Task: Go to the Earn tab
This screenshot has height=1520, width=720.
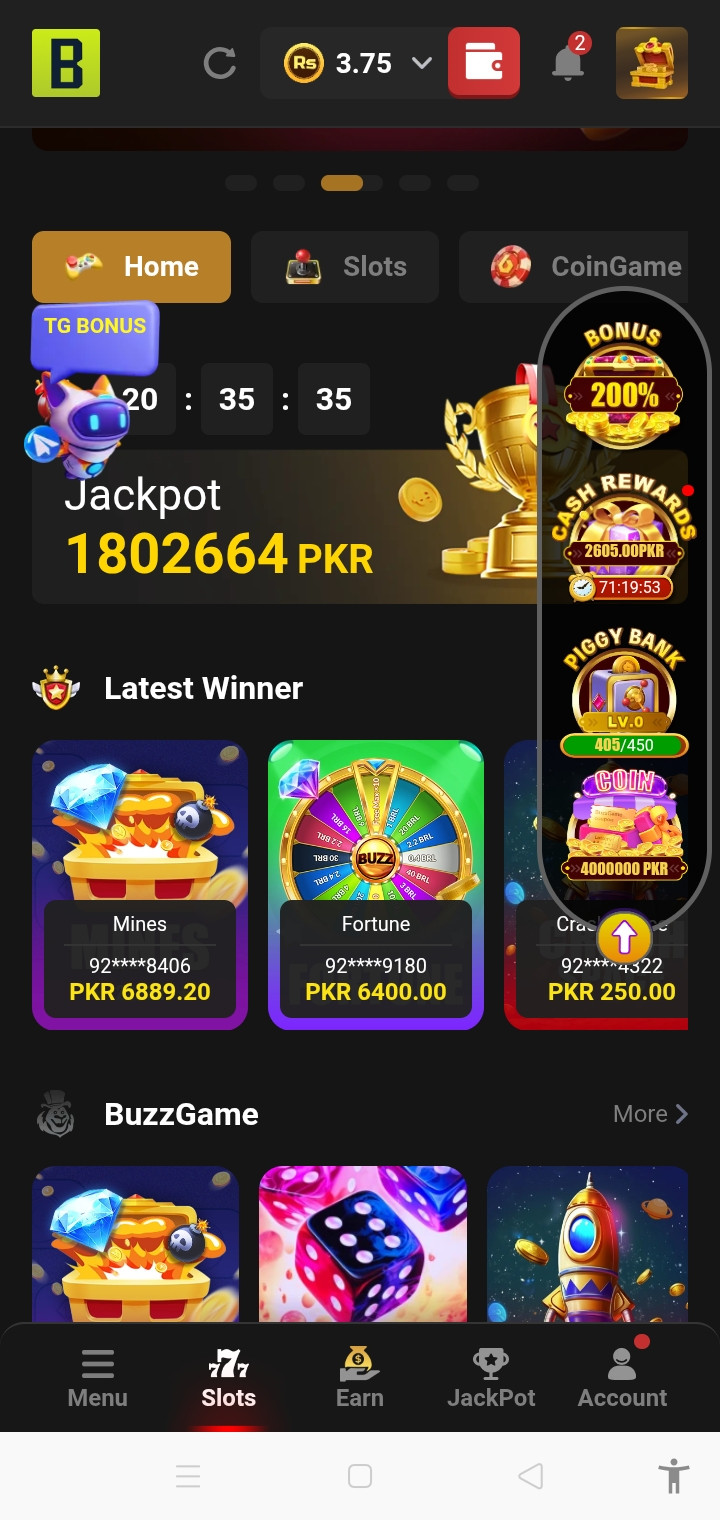Action: pyautogui.click(x=360, y=1378)
